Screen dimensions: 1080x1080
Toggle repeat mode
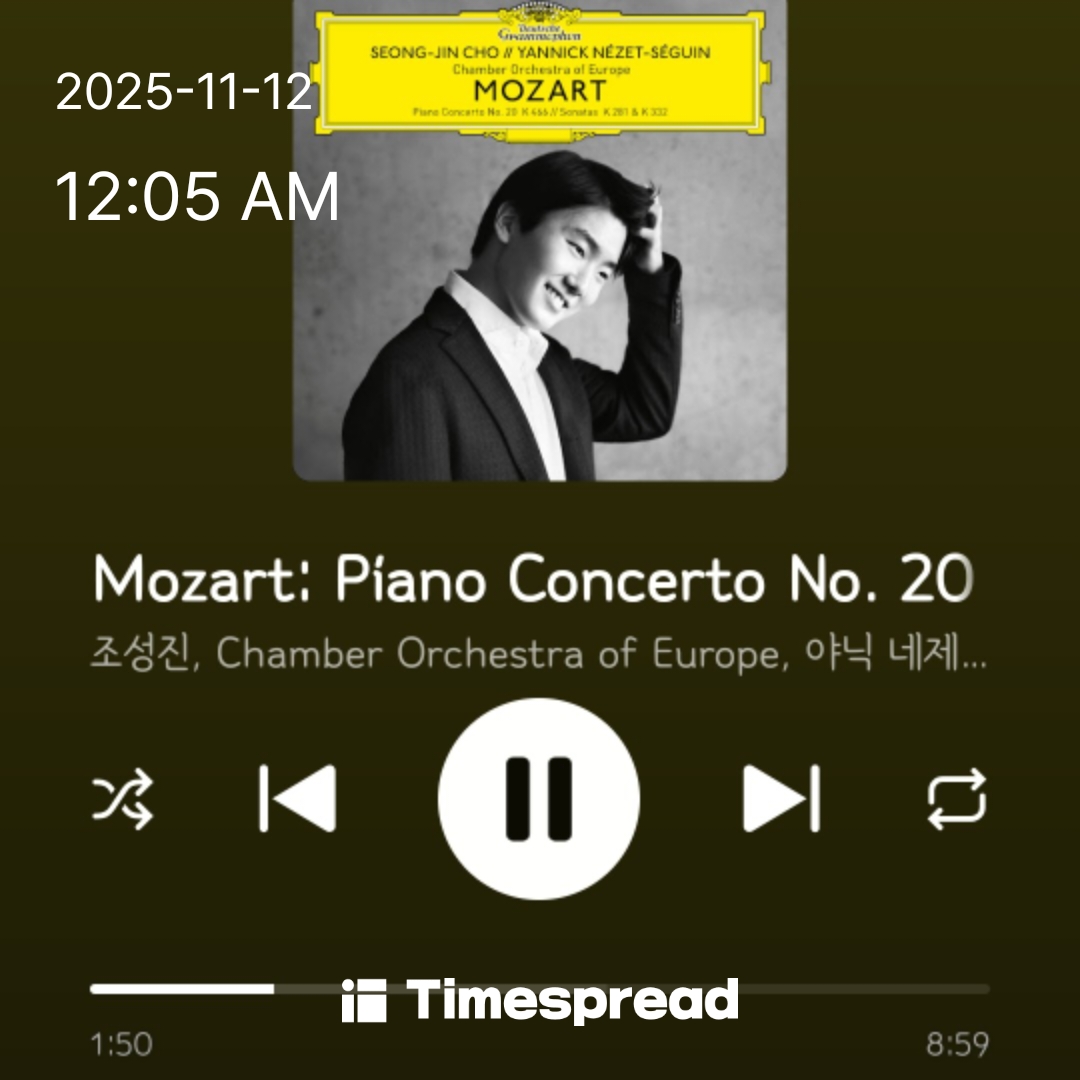coord(956,800)
